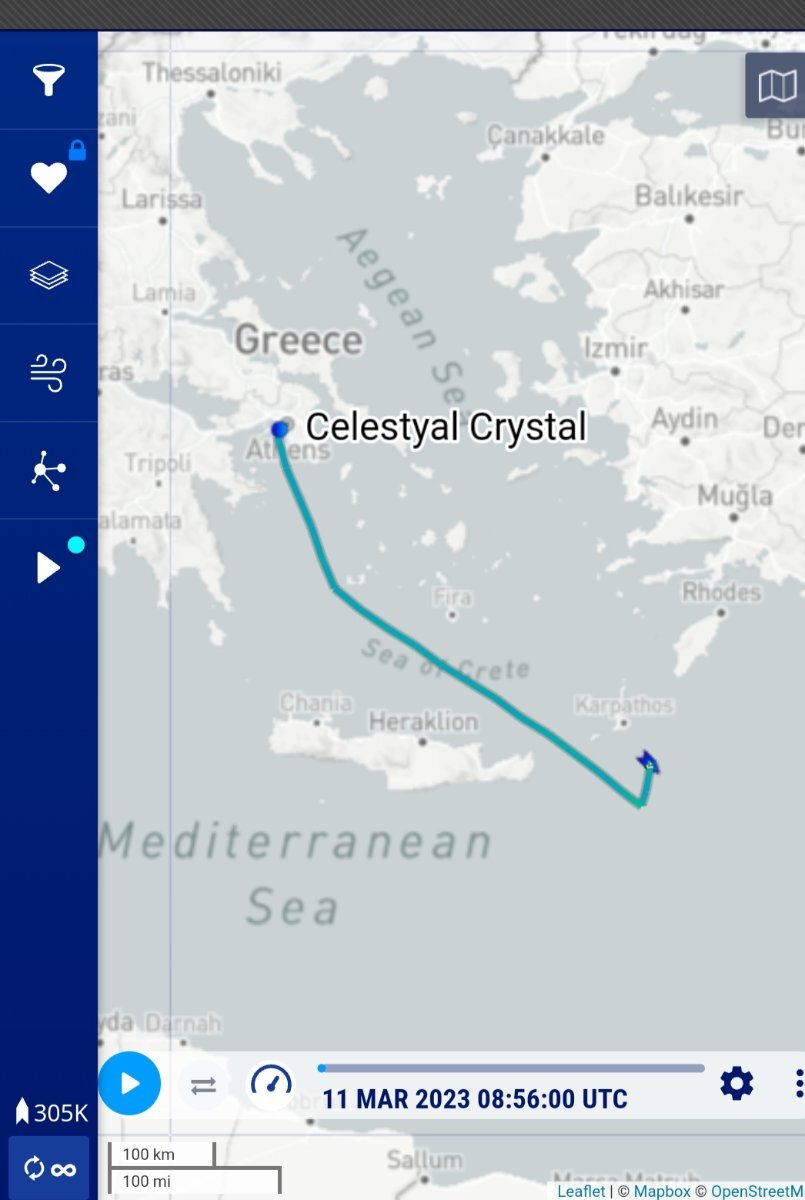Open the vessel filter funnel
805x1200 pixels.
click(48, 80)
